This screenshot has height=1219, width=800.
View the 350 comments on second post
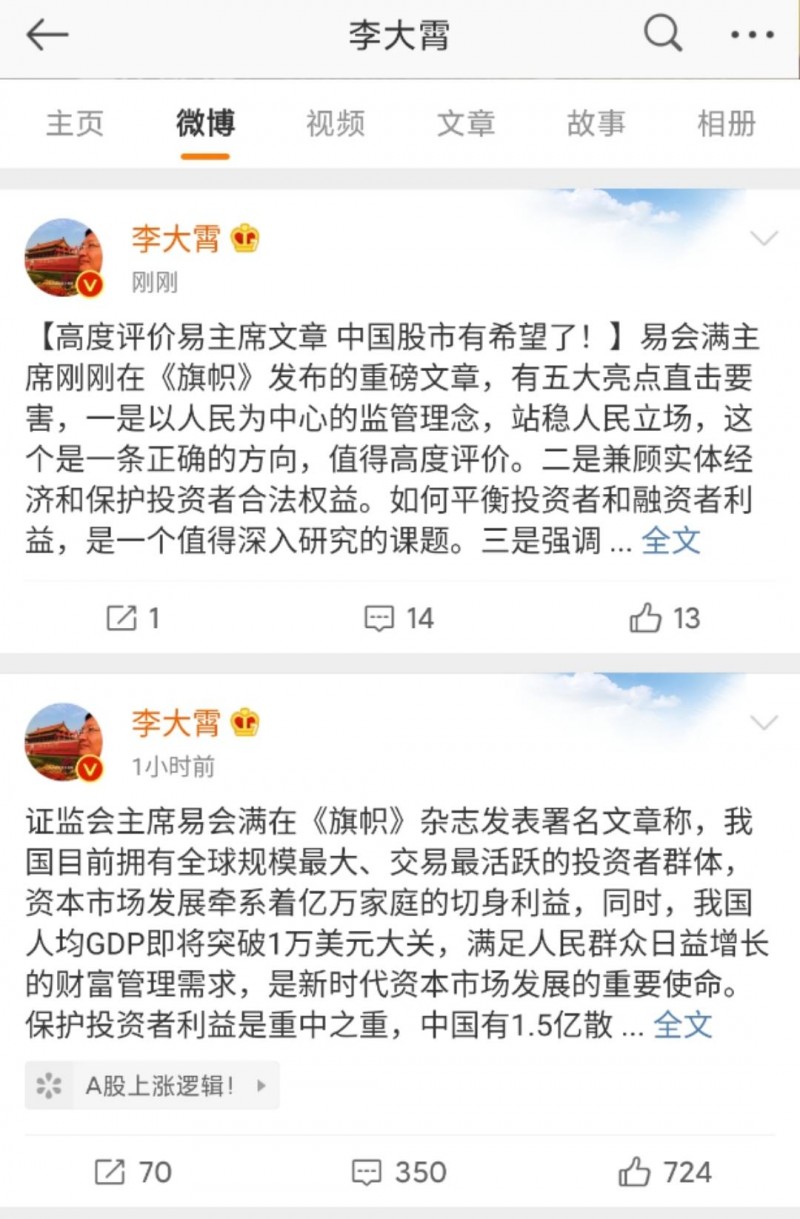point(399,1171)
